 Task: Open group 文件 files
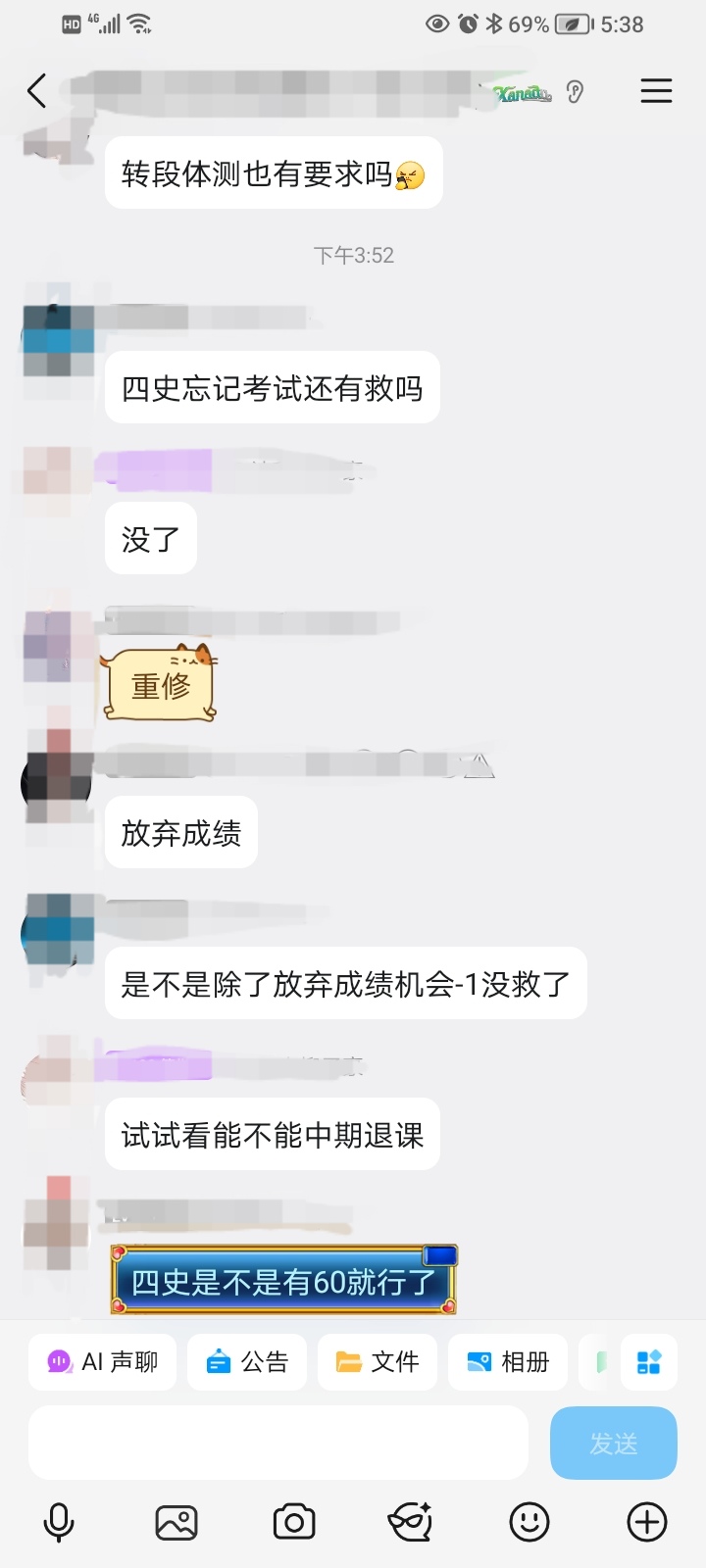coord(378,1361)
